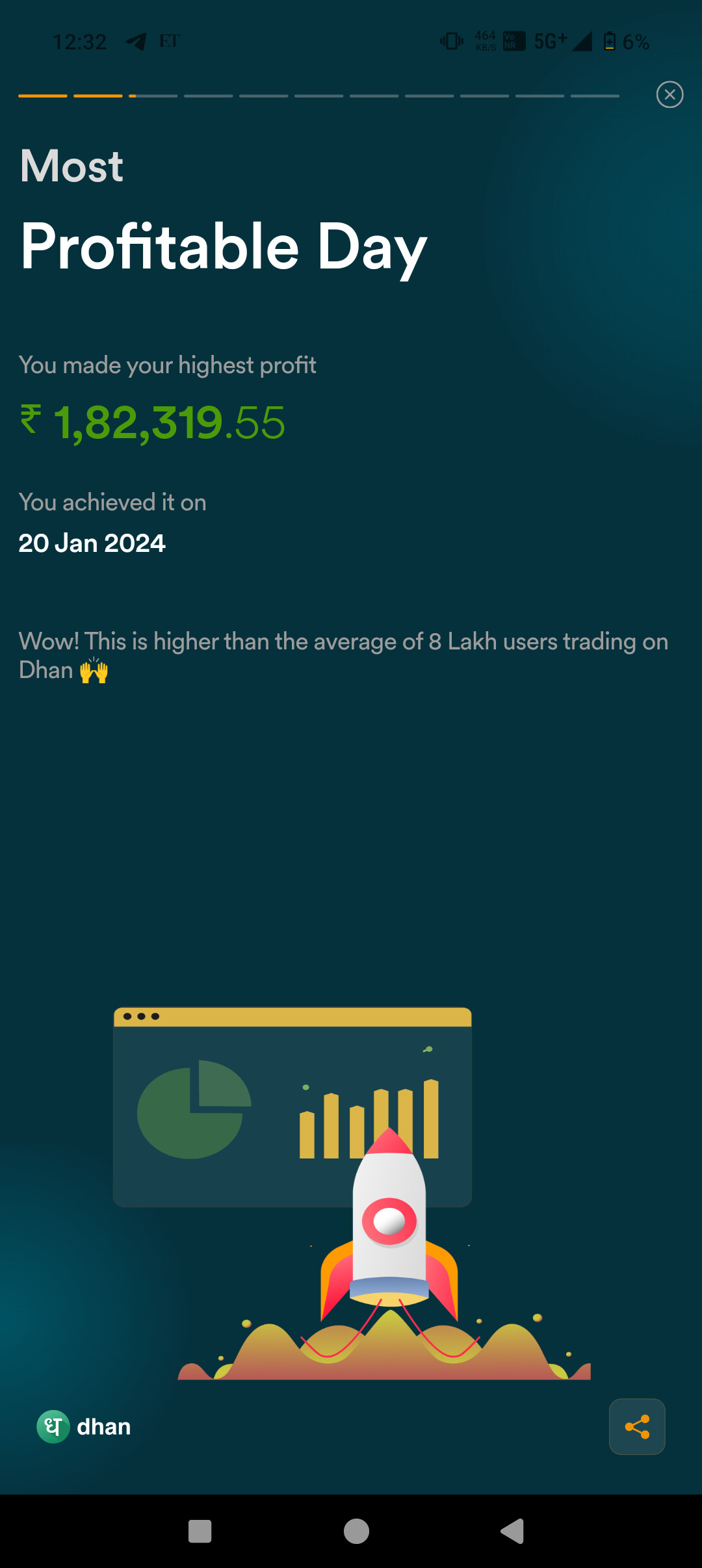The height and width of the screenshot is (1568, 702).
Task: Go back using the system back button
Action: click(512, 1531)
